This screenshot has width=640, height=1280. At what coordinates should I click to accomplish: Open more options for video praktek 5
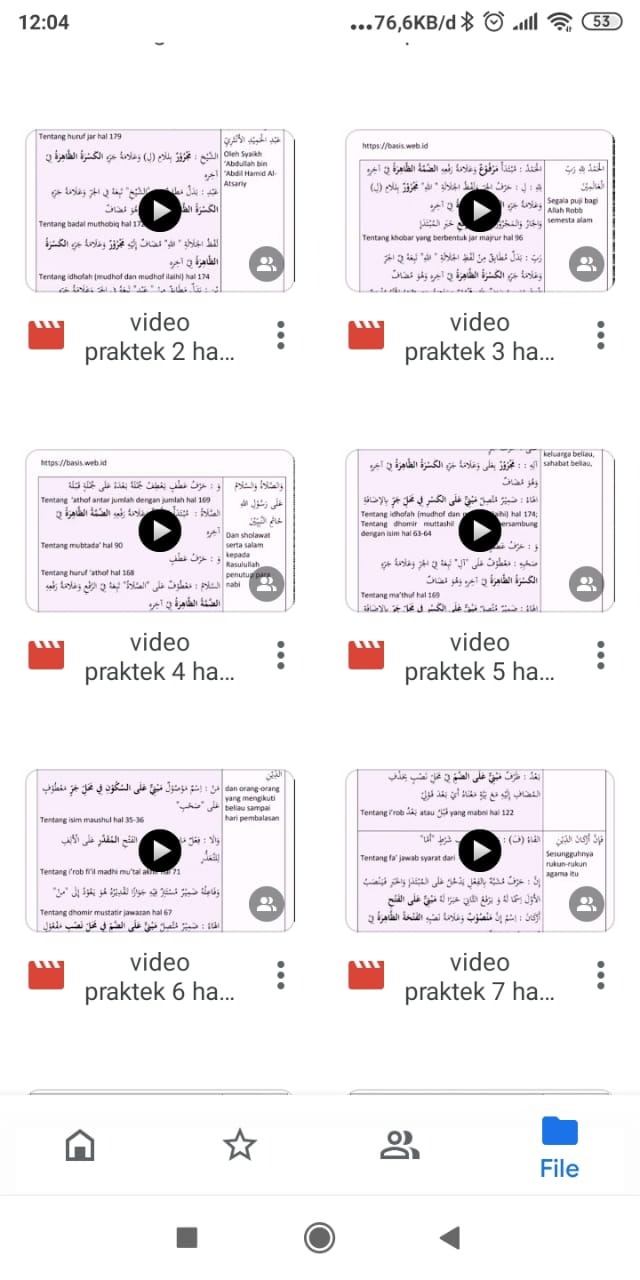tap(600, 656)
